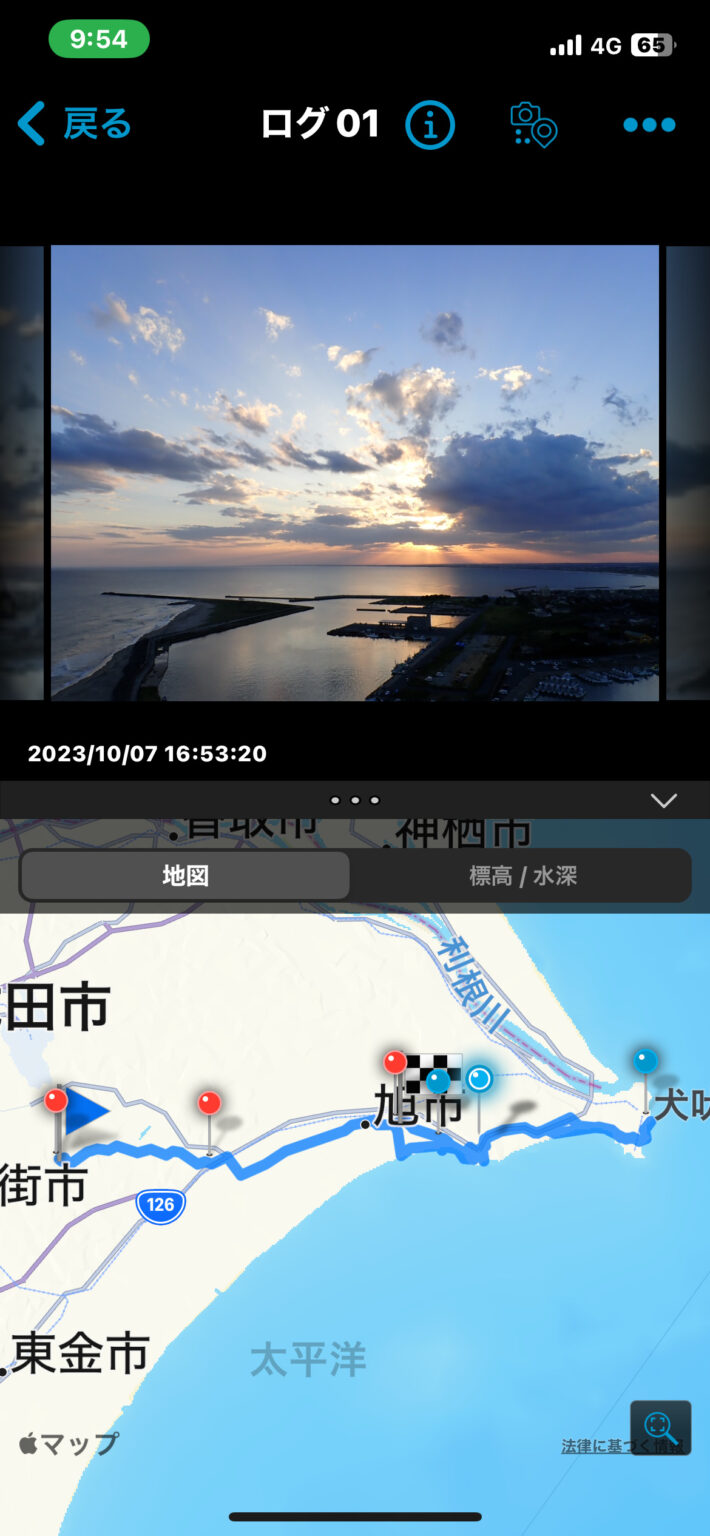Switch to the 標高 / 水深 segment
Screen dimensions: 710x1536
pos(522,876)
